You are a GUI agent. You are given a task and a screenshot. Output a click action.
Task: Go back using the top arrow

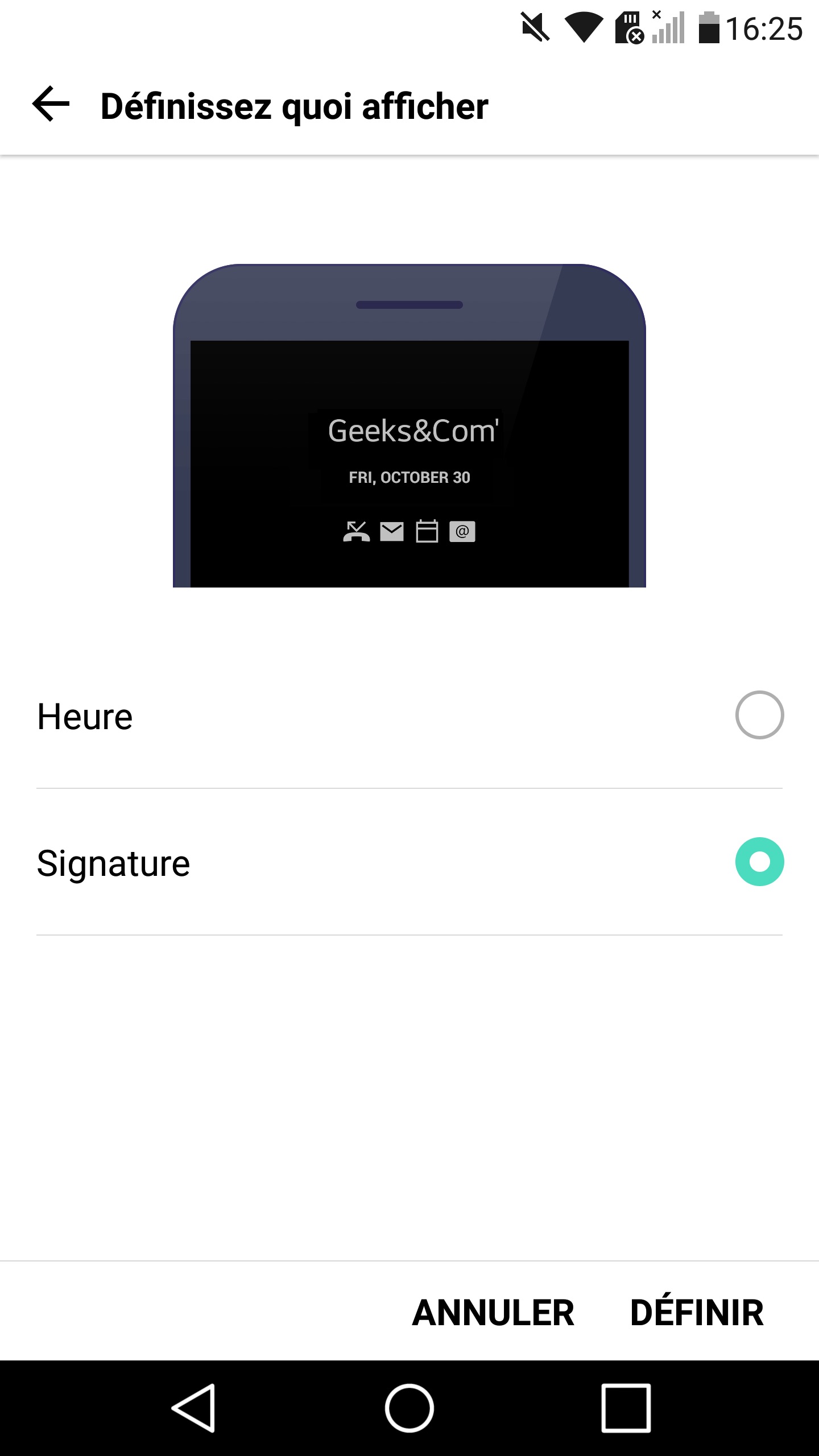51,105
